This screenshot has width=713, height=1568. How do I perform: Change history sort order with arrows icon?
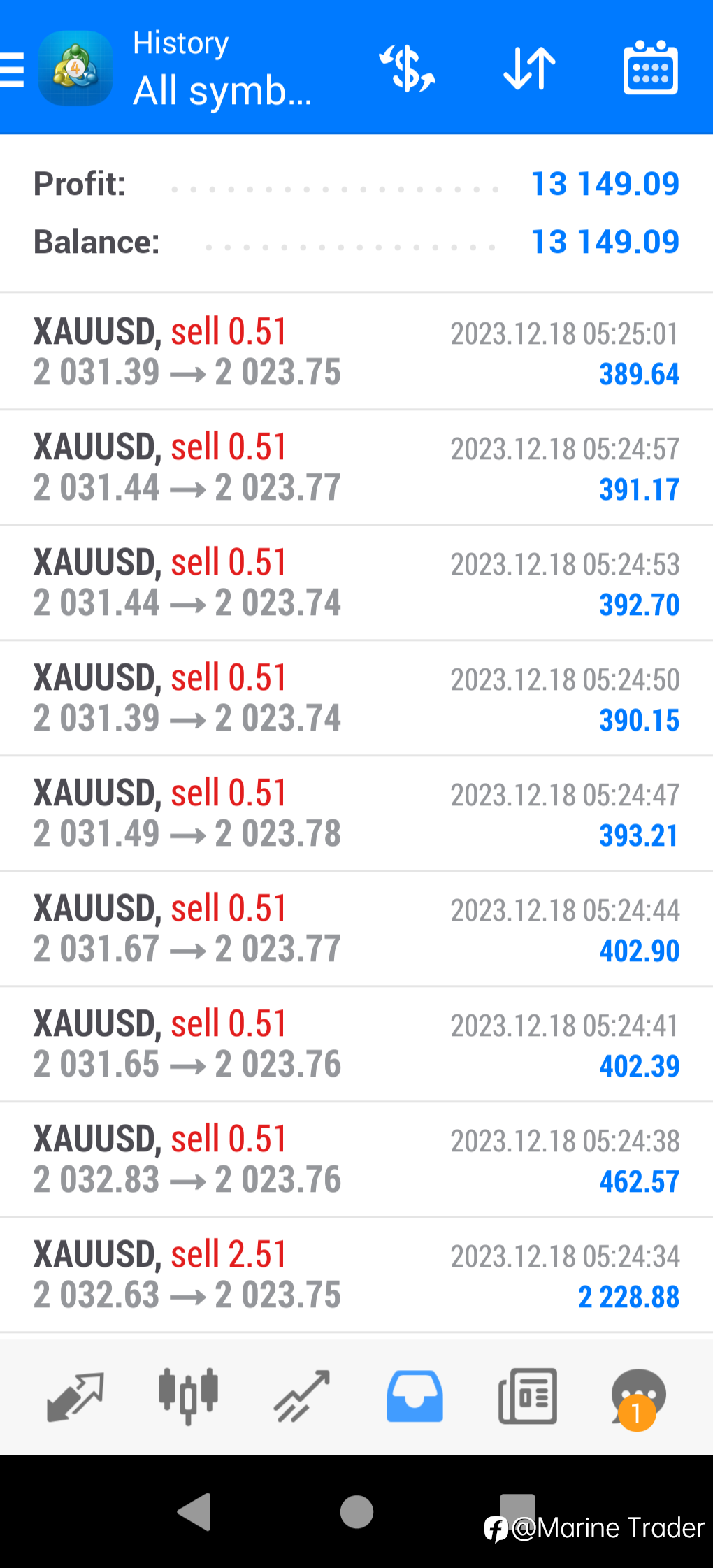point(529,69)
